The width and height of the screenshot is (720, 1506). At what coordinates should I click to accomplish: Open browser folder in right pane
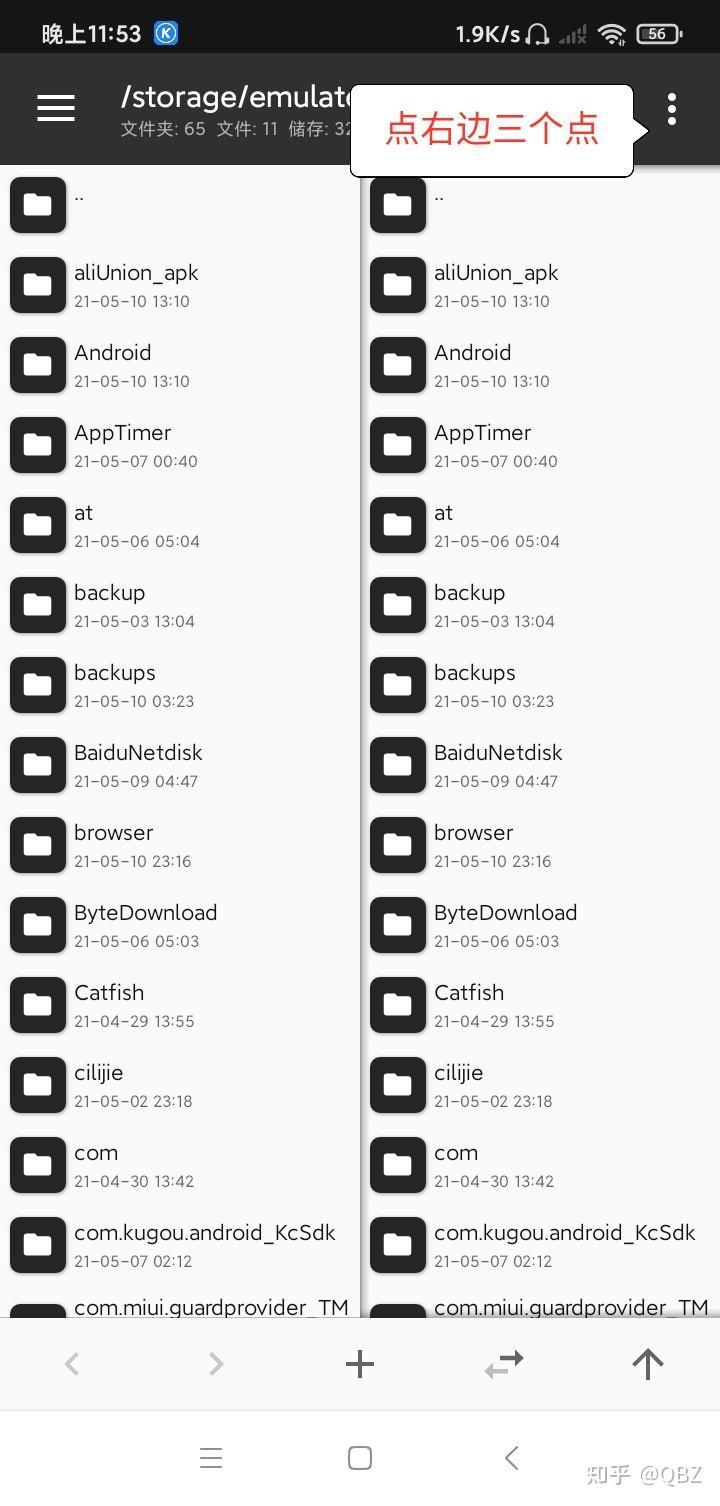(x=473, y=845)
